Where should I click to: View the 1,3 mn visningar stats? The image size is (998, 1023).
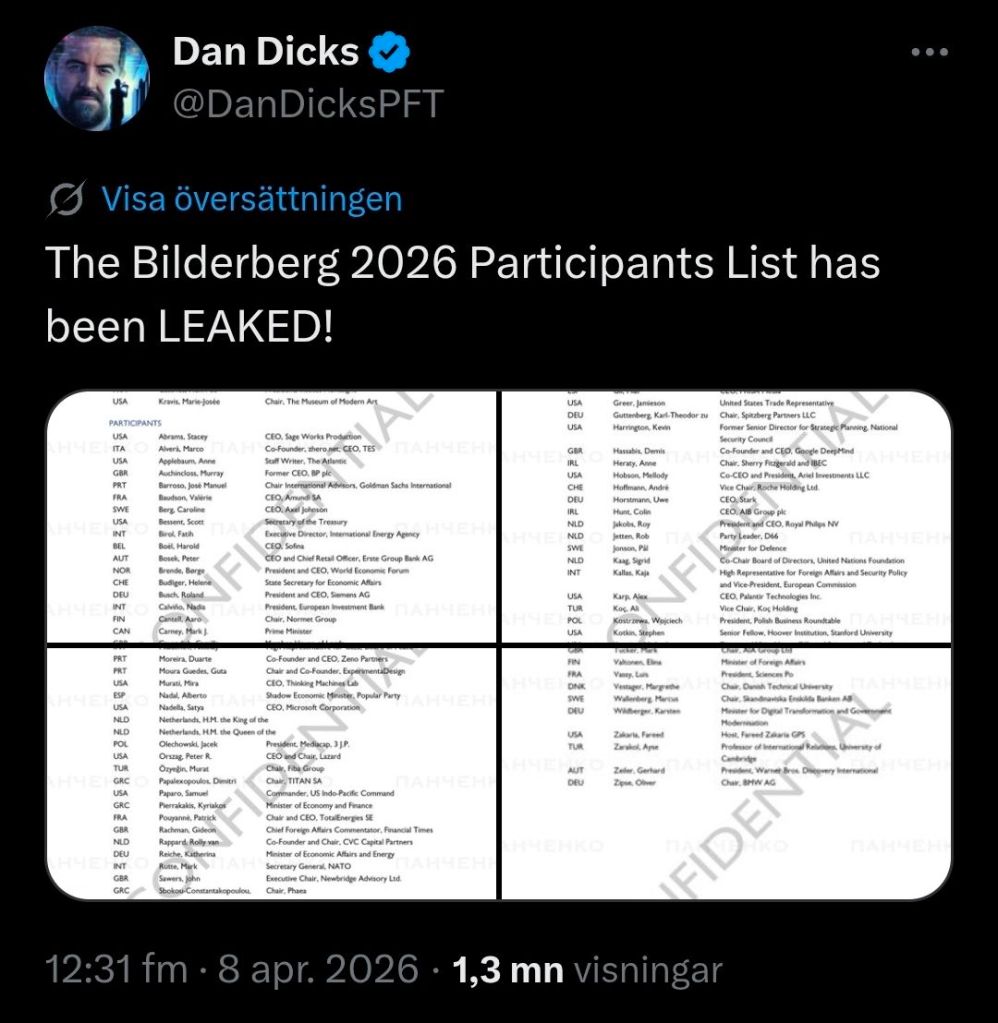587,969
